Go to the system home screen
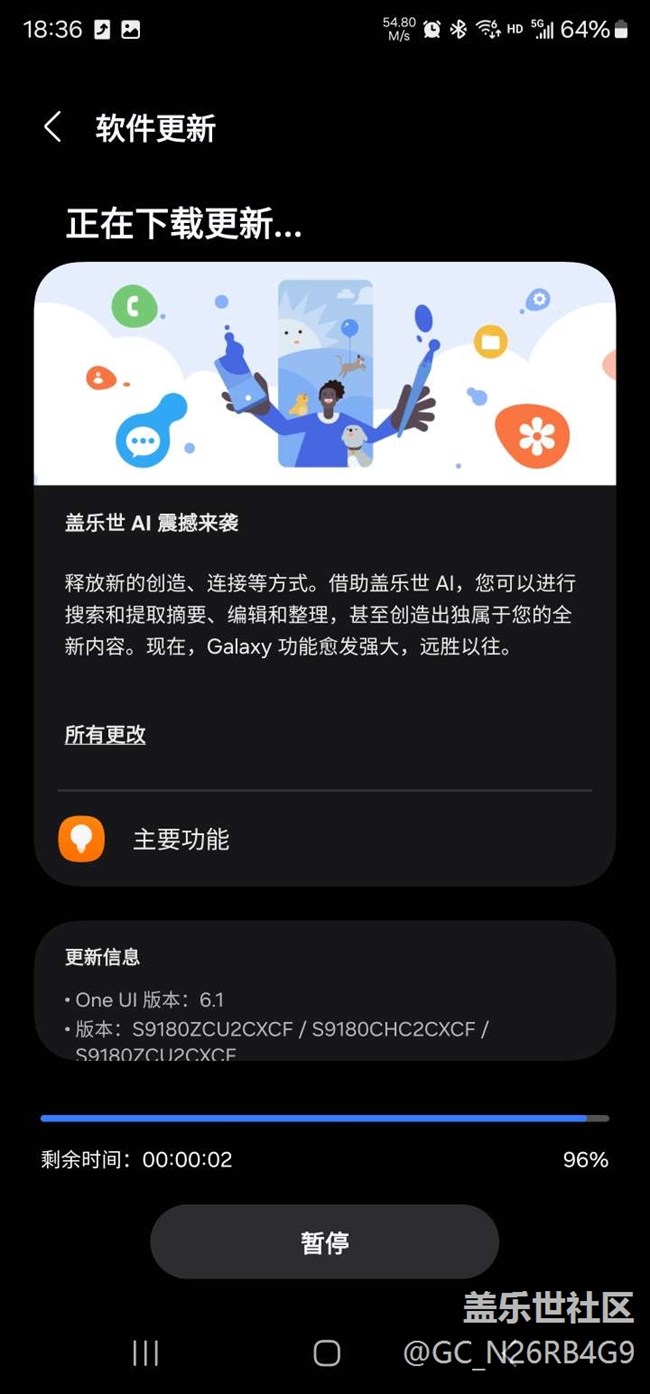Screen dimensions: 650x1394 [x=327, y=1353]
